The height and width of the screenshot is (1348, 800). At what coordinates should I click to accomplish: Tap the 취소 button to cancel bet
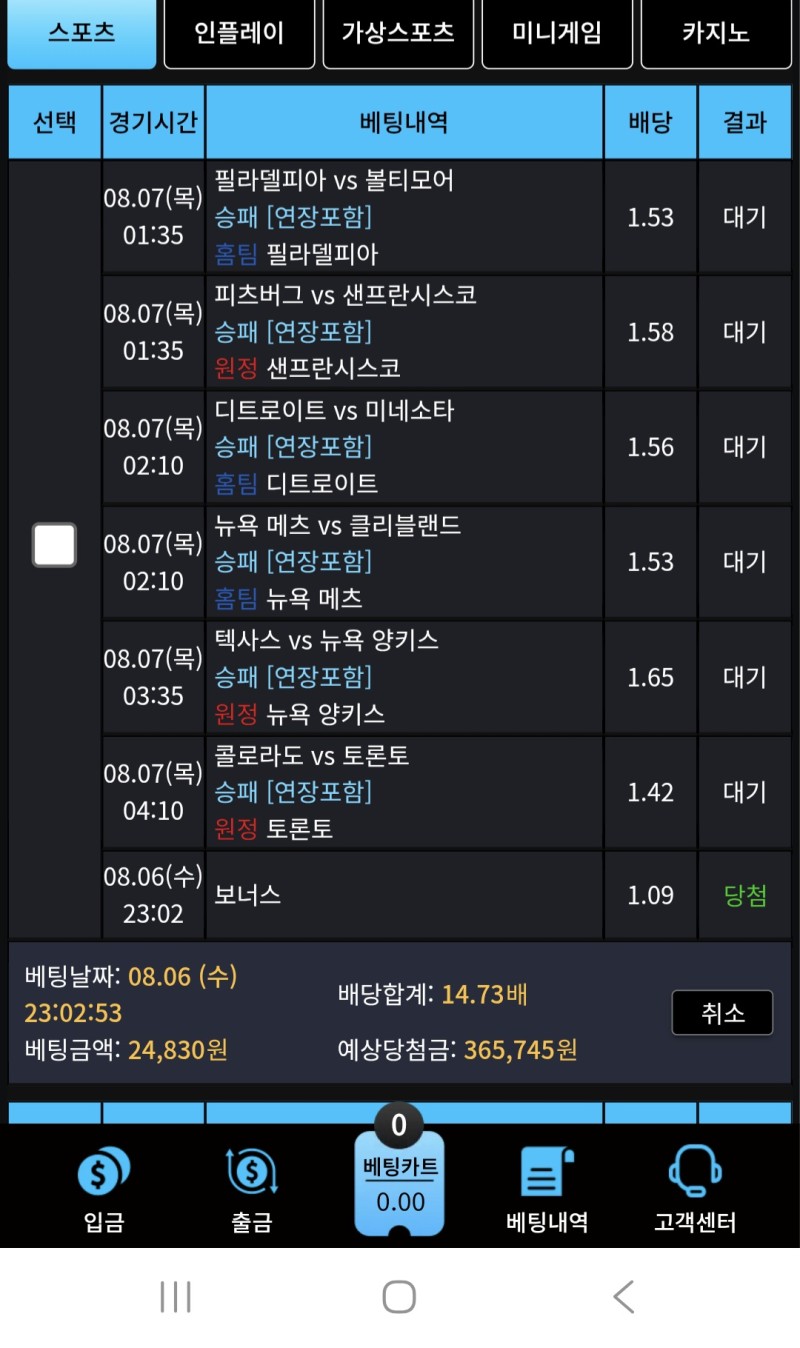(x=722, y=1013)
